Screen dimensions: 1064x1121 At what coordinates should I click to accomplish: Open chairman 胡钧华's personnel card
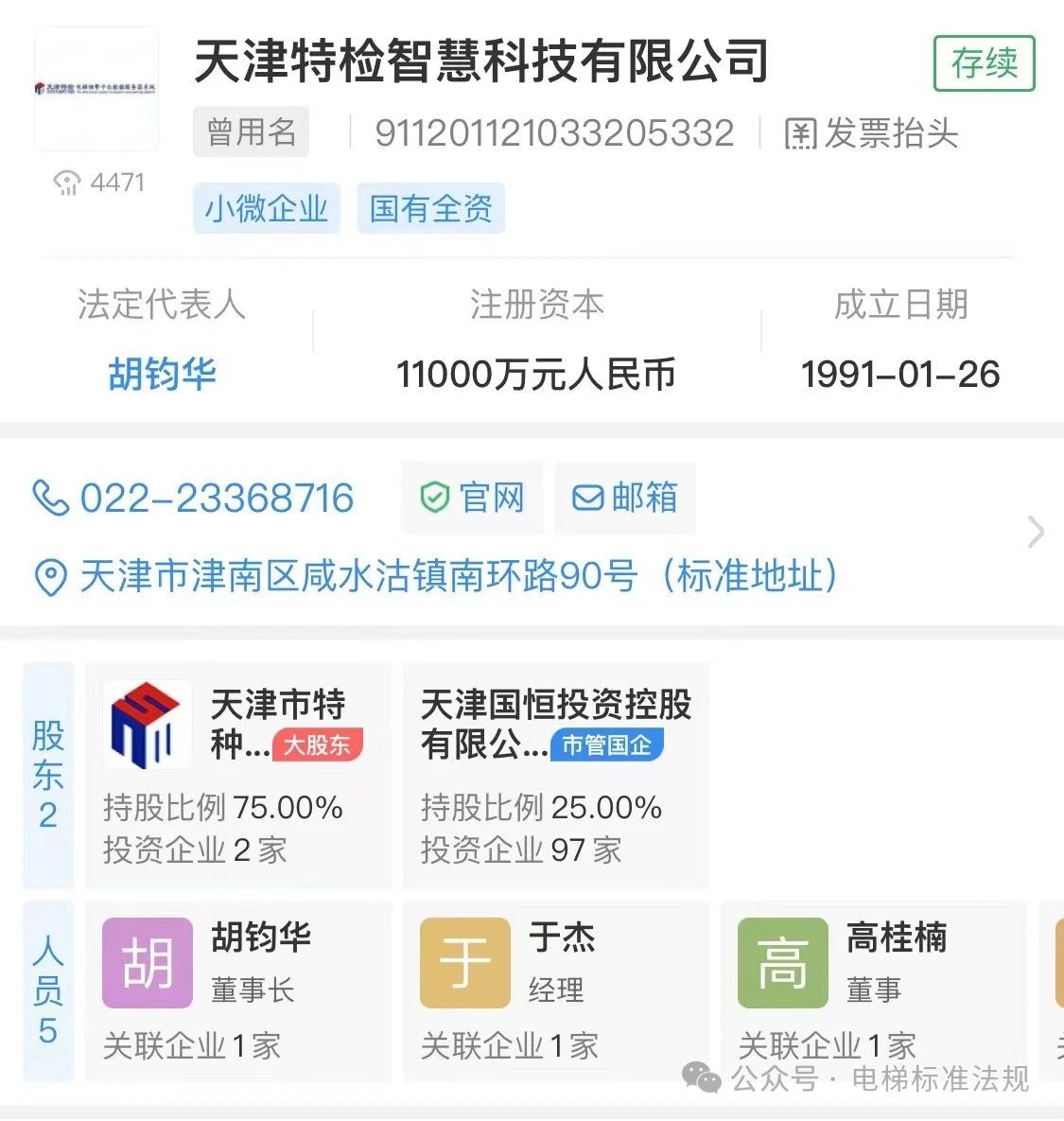(x=237, y=990)
